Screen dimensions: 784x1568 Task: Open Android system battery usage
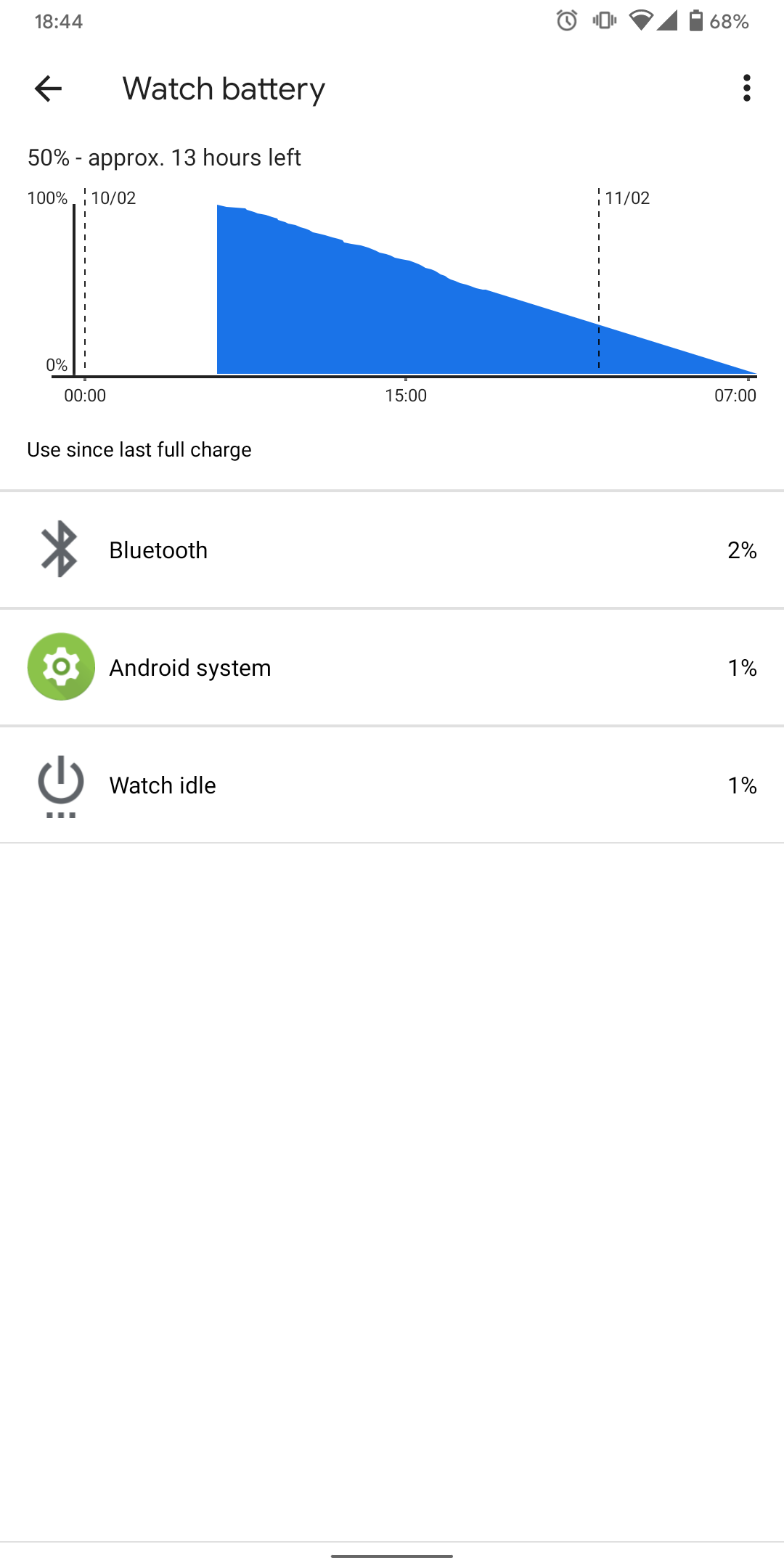tap(392, 668)
